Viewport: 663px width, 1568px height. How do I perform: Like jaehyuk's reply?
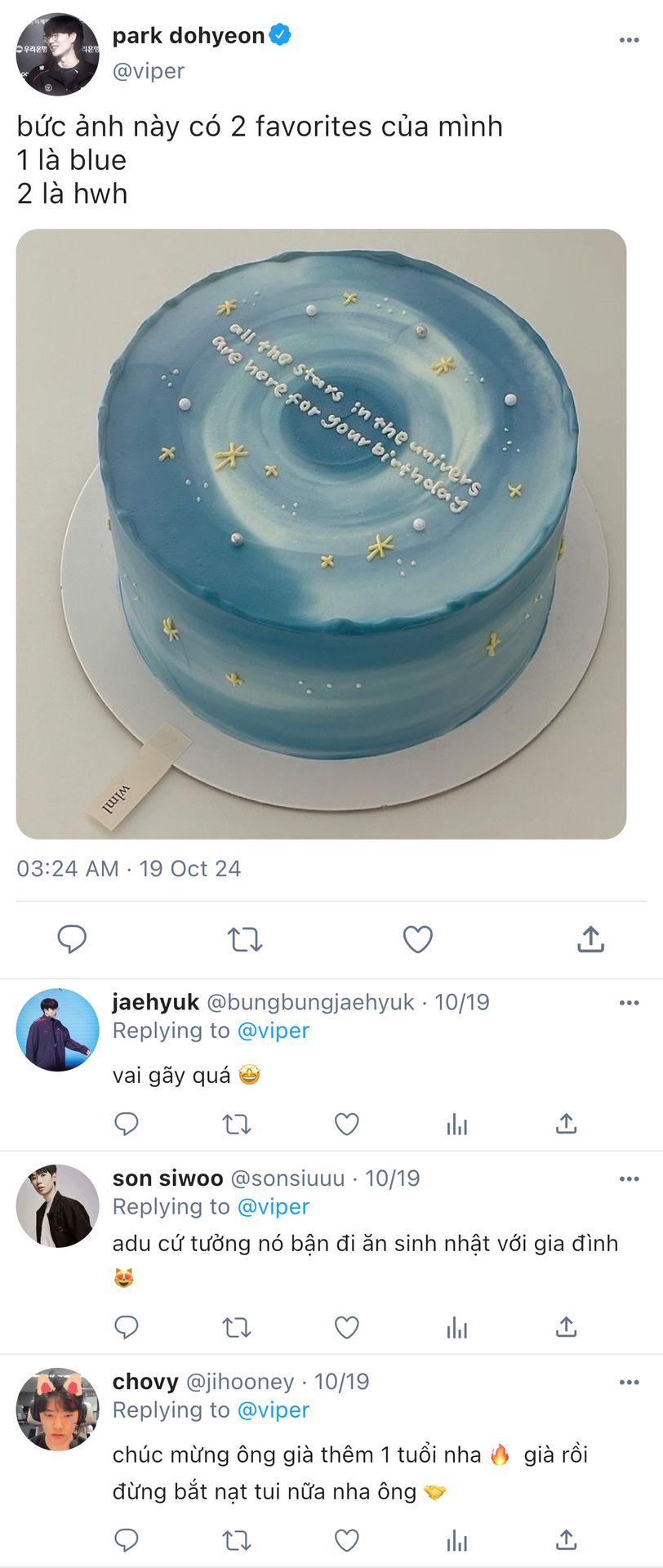[347, 1125]
